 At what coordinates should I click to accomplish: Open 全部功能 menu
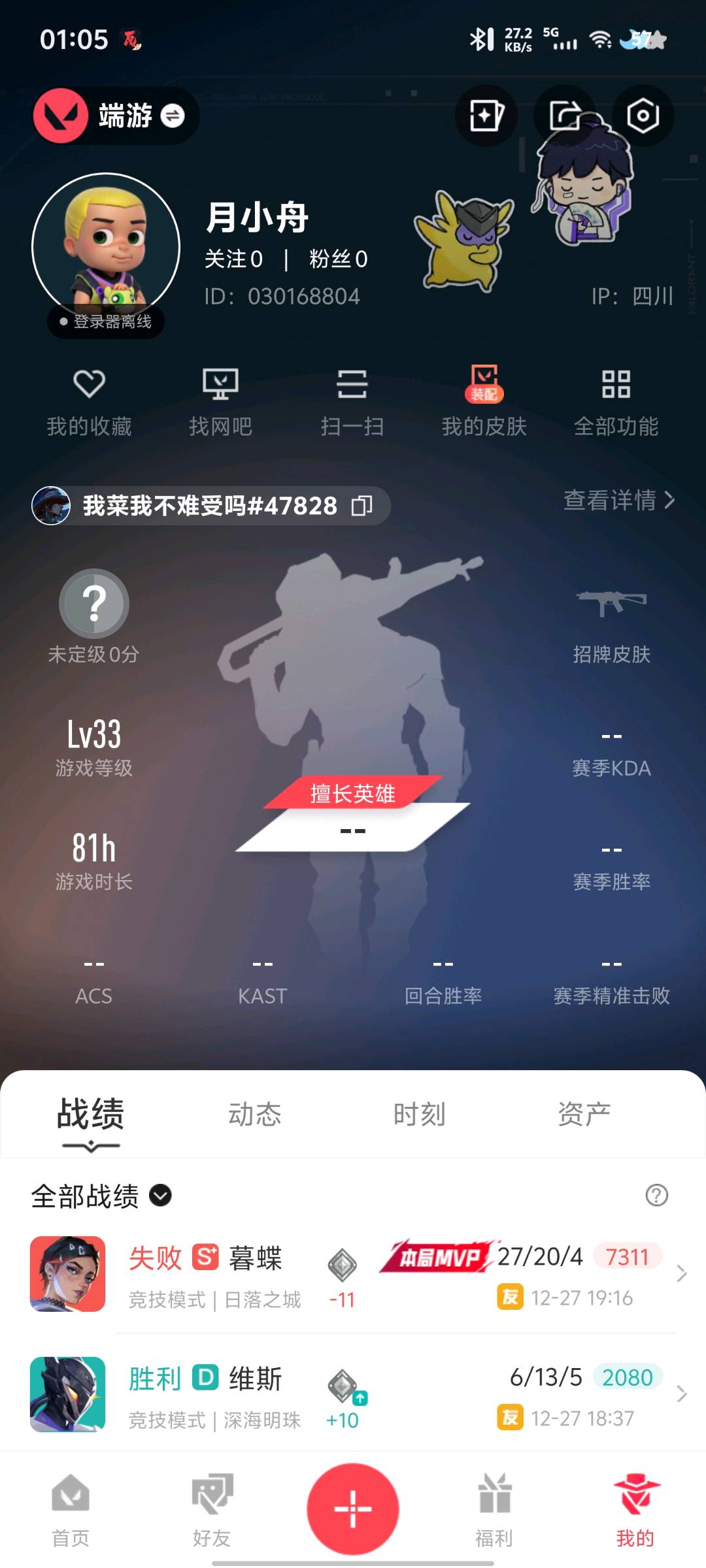pos(616,402)
